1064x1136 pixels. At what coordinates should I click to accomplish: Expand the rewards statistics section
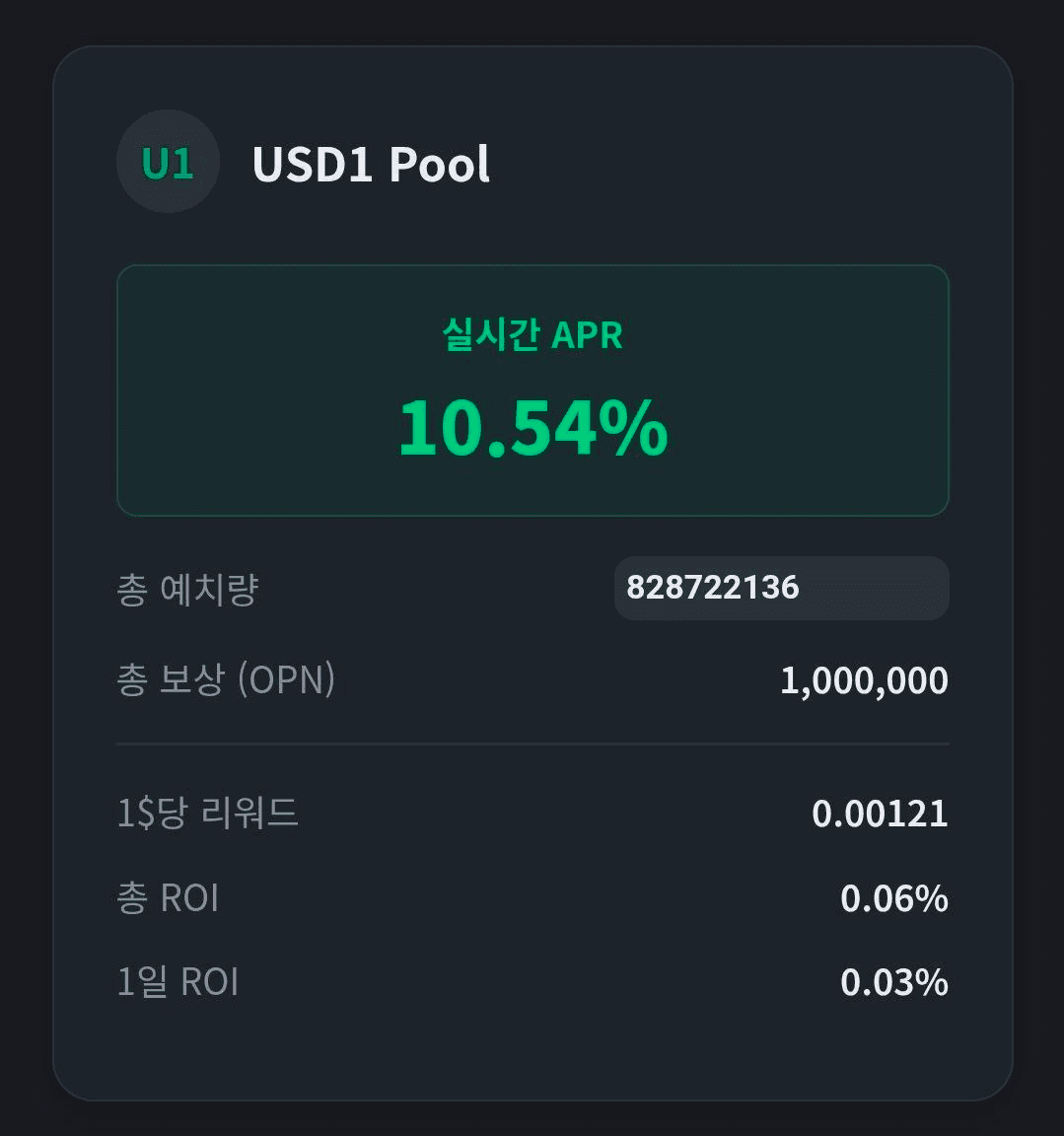pyautogui.click(x=532, y=897)
